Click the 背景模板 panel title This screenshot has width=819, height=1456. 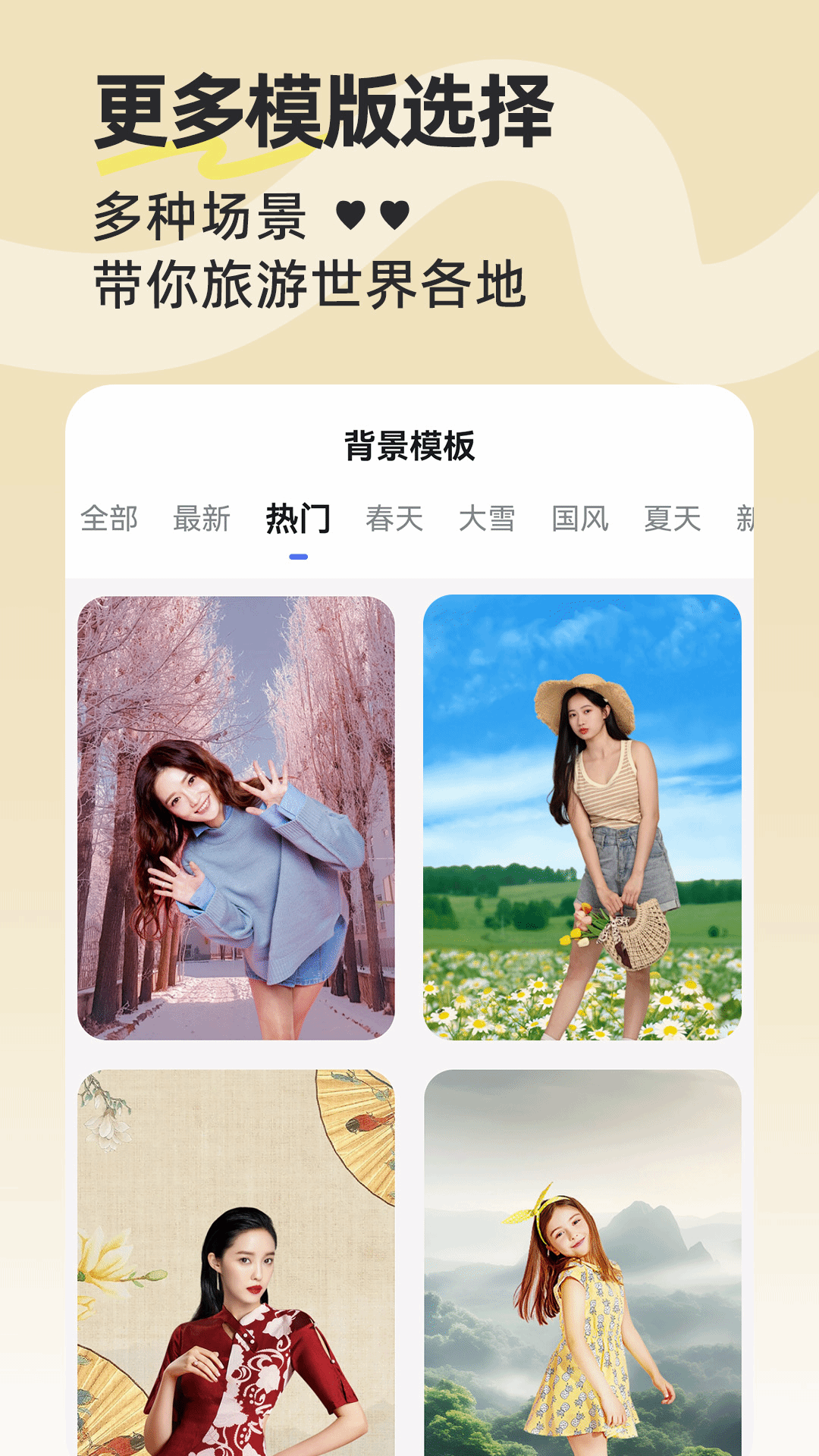click(409, 443)
